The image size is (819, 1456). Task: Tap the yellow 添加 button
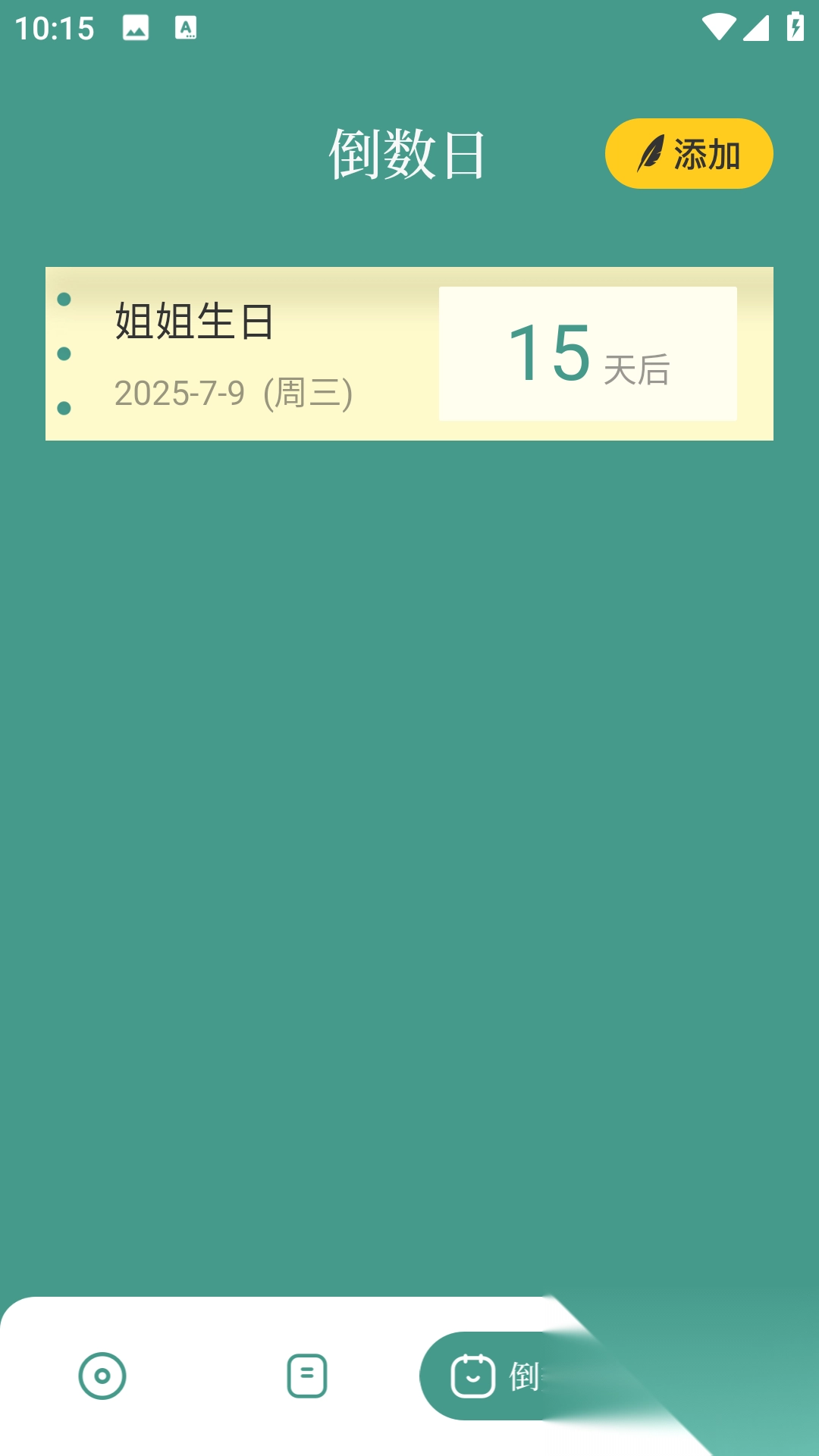[689, 154]
